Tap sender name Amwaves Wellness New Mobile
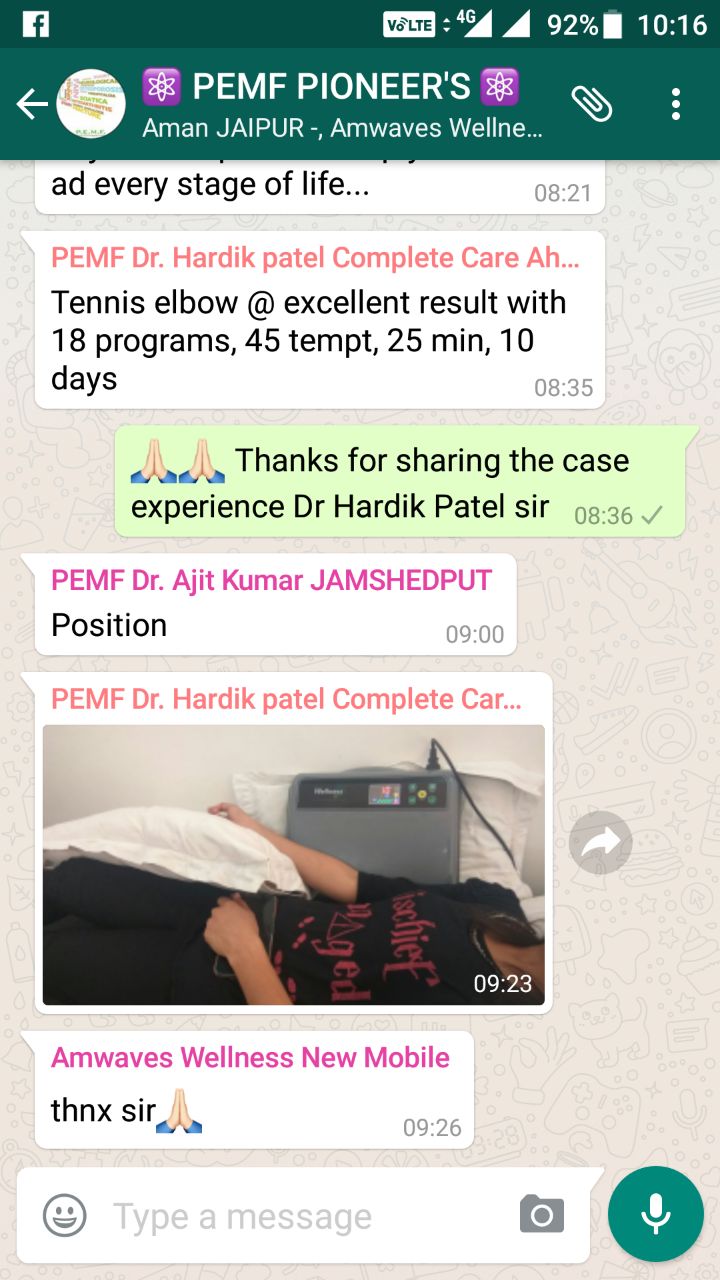 tap(250, 1058)
